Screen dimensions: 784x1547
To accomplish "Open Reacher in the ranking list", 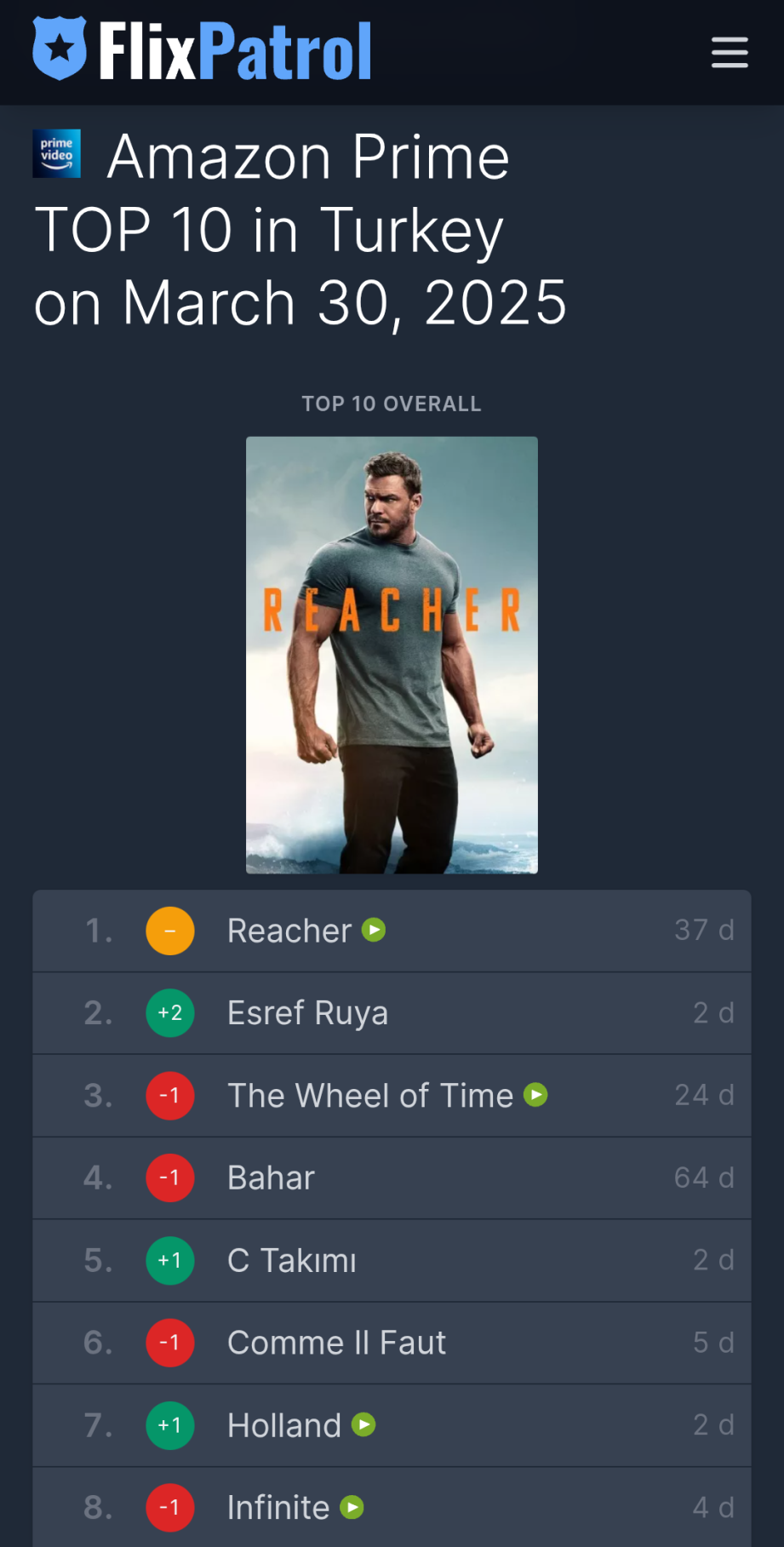I will point(289,931).
